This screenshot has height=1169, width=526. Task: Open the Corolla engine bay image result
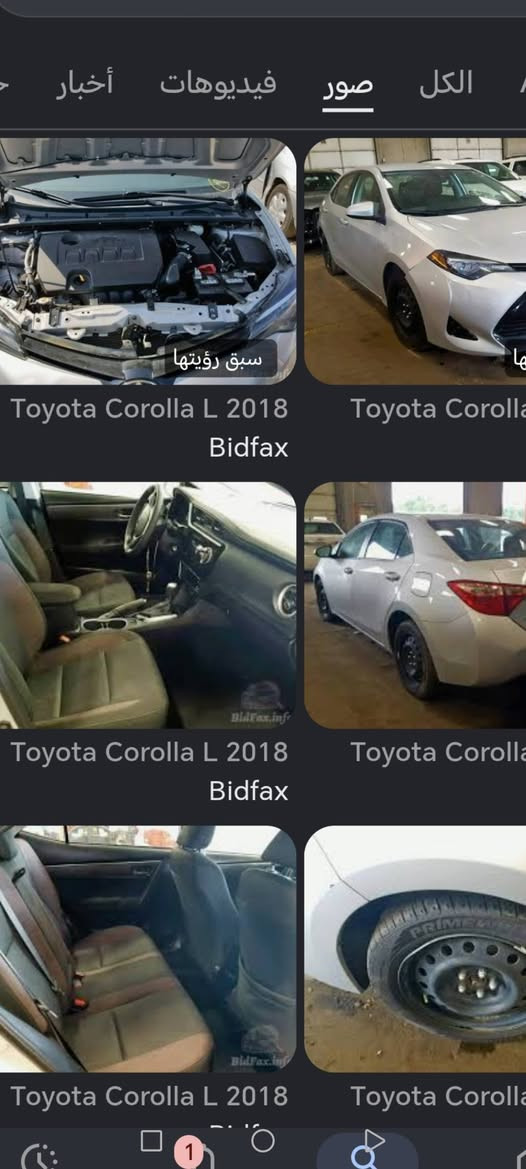point(148,261)
